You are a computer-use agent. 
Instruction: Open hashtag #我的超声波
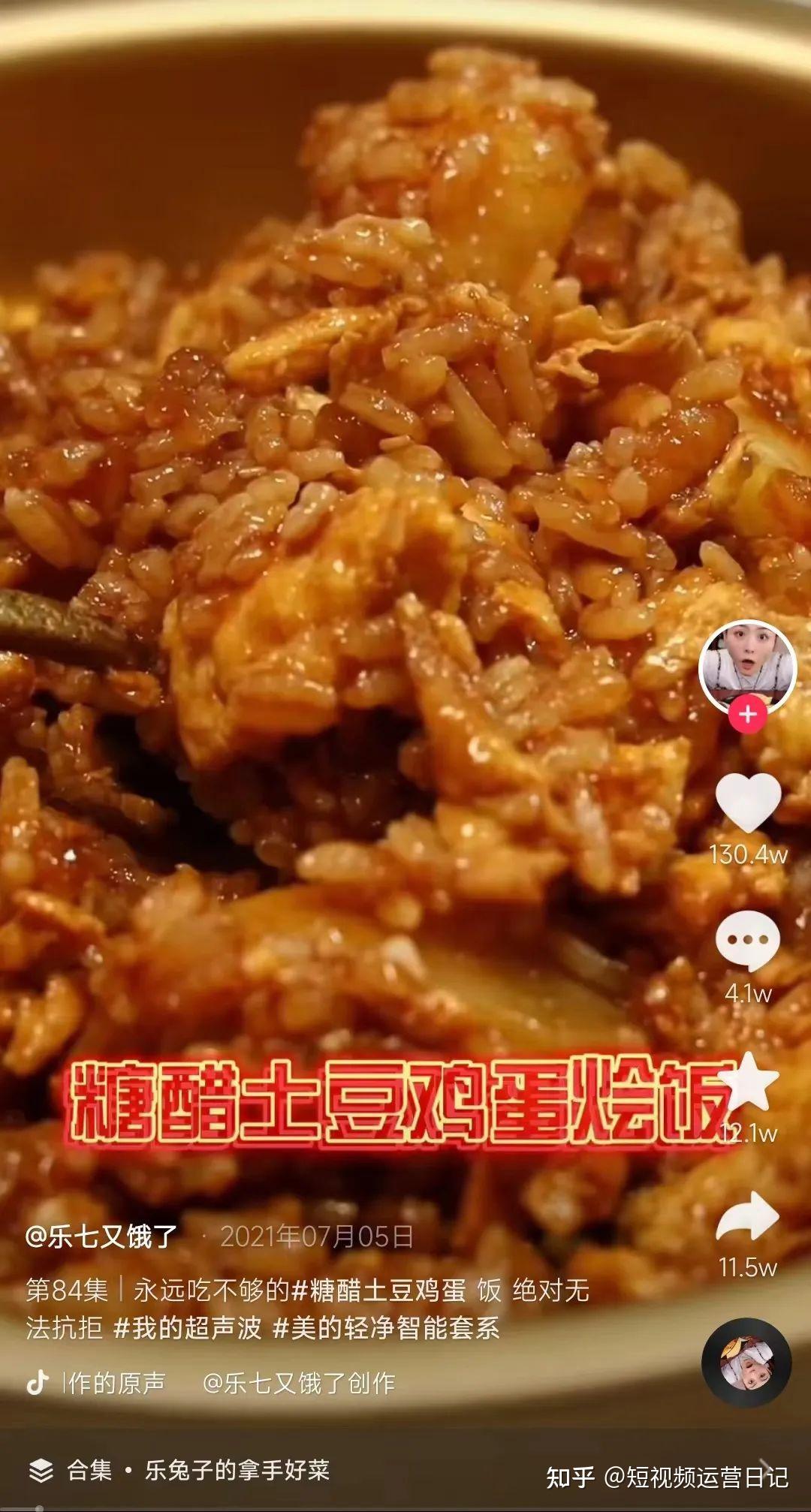coord(188,1328)
